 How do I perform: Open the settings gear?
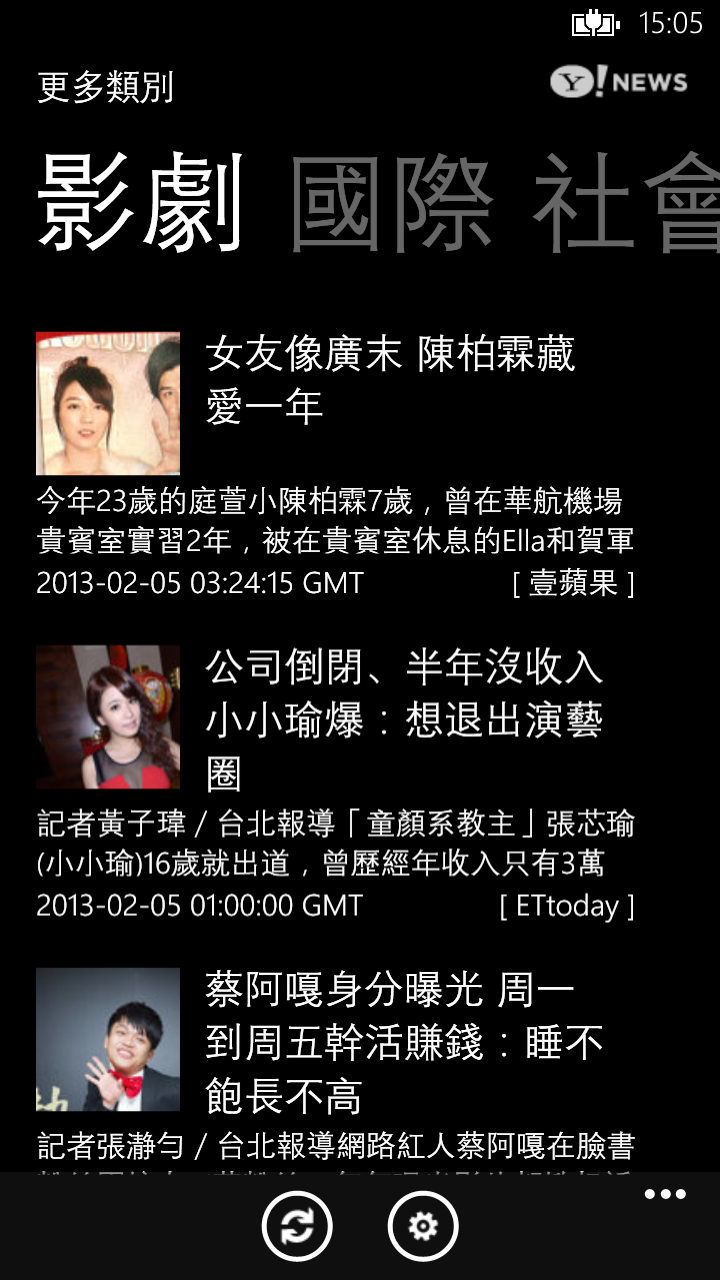[x=423, y=1226]
